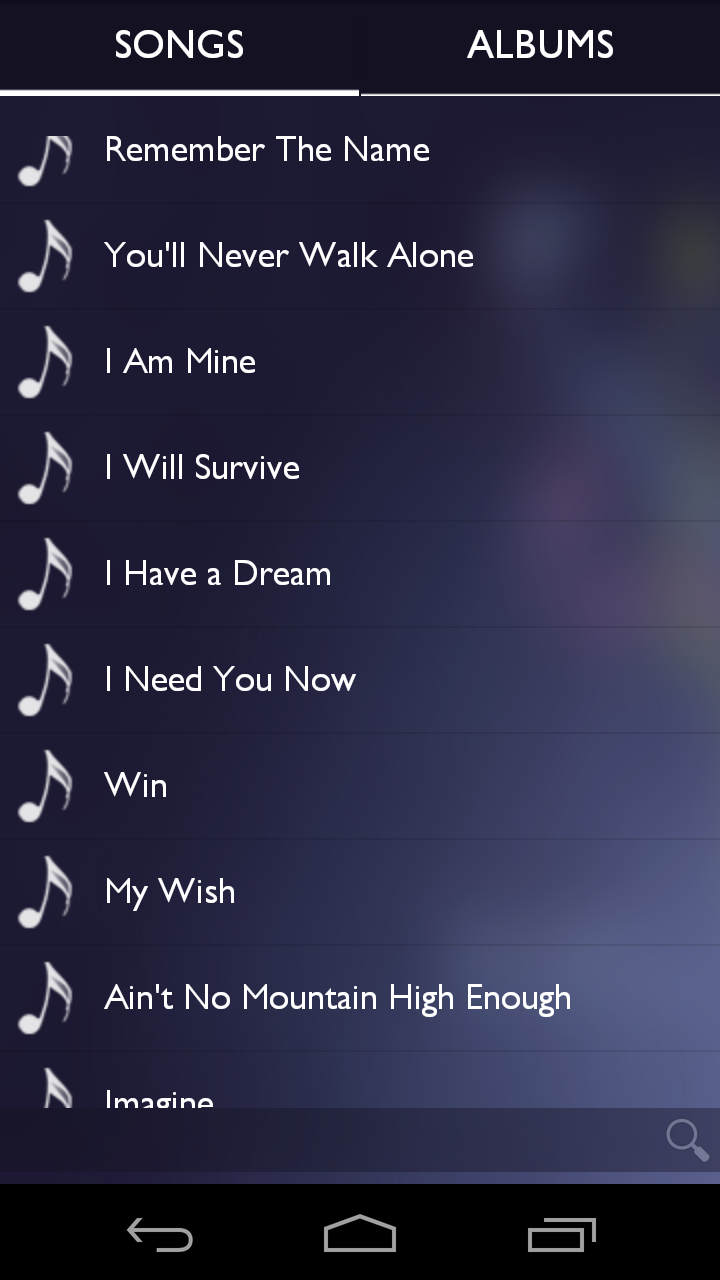
Task: Open the search magnifier icon
Action: [687, 1140]
